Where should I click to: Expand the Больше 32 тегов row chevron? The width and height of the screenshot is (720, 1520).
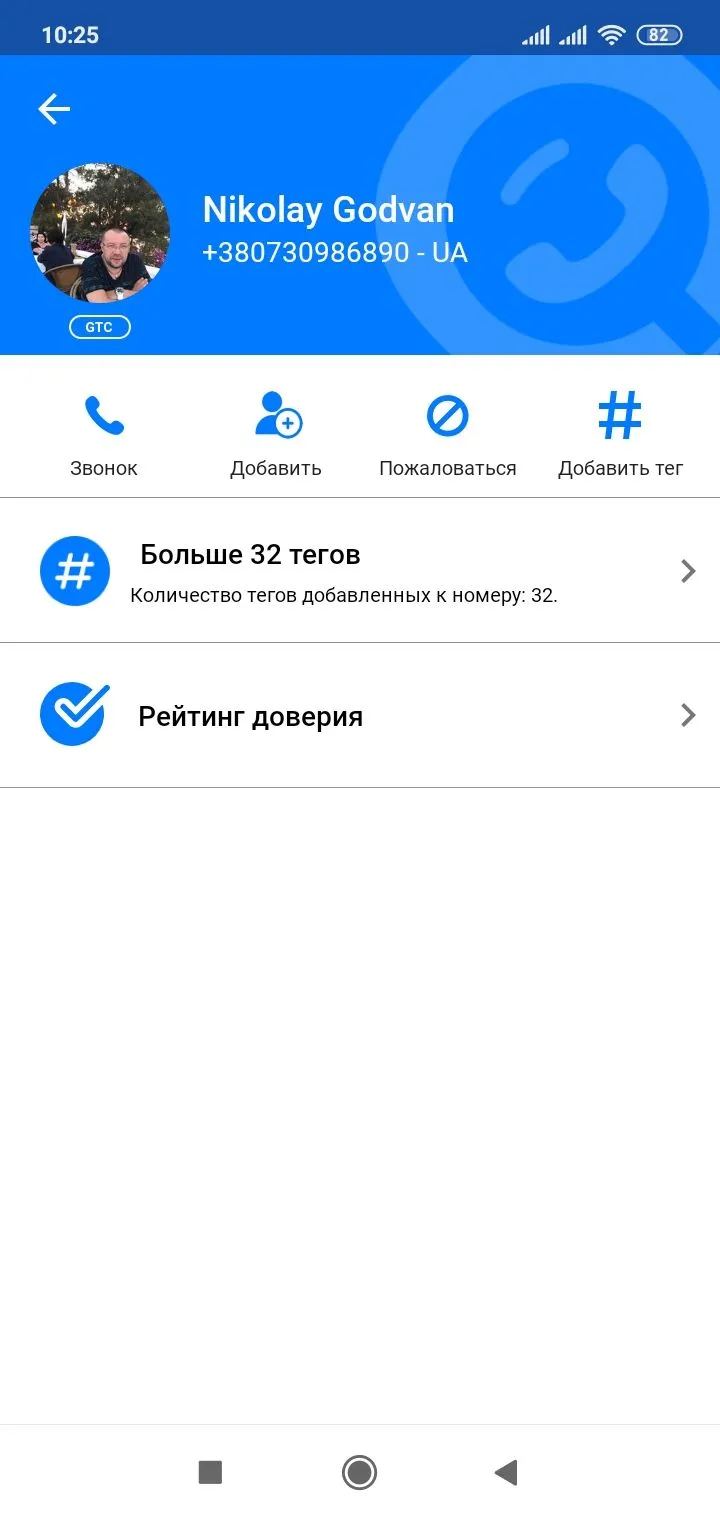click(688, 570)
